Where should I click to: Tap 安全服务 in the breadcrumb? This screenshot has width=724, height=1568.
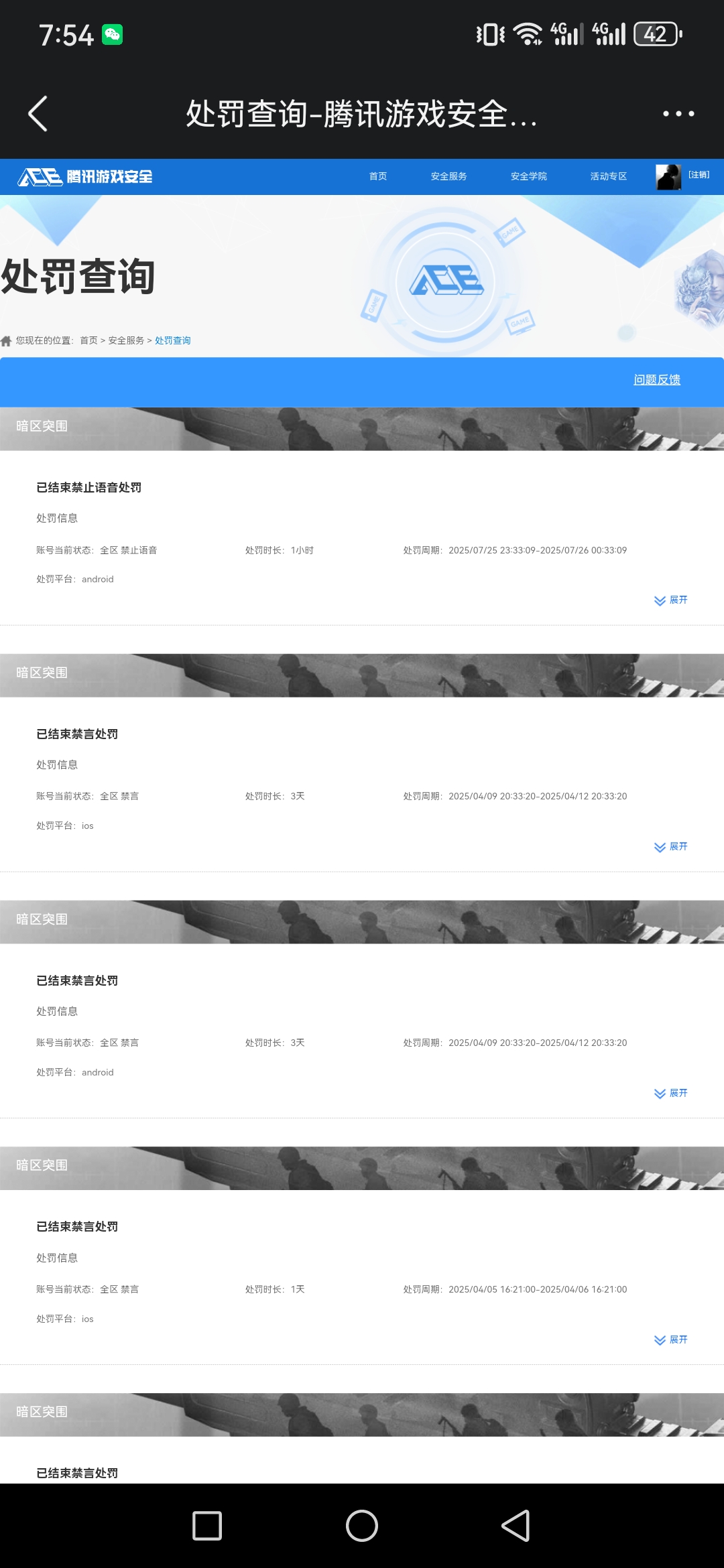[126, 340]
